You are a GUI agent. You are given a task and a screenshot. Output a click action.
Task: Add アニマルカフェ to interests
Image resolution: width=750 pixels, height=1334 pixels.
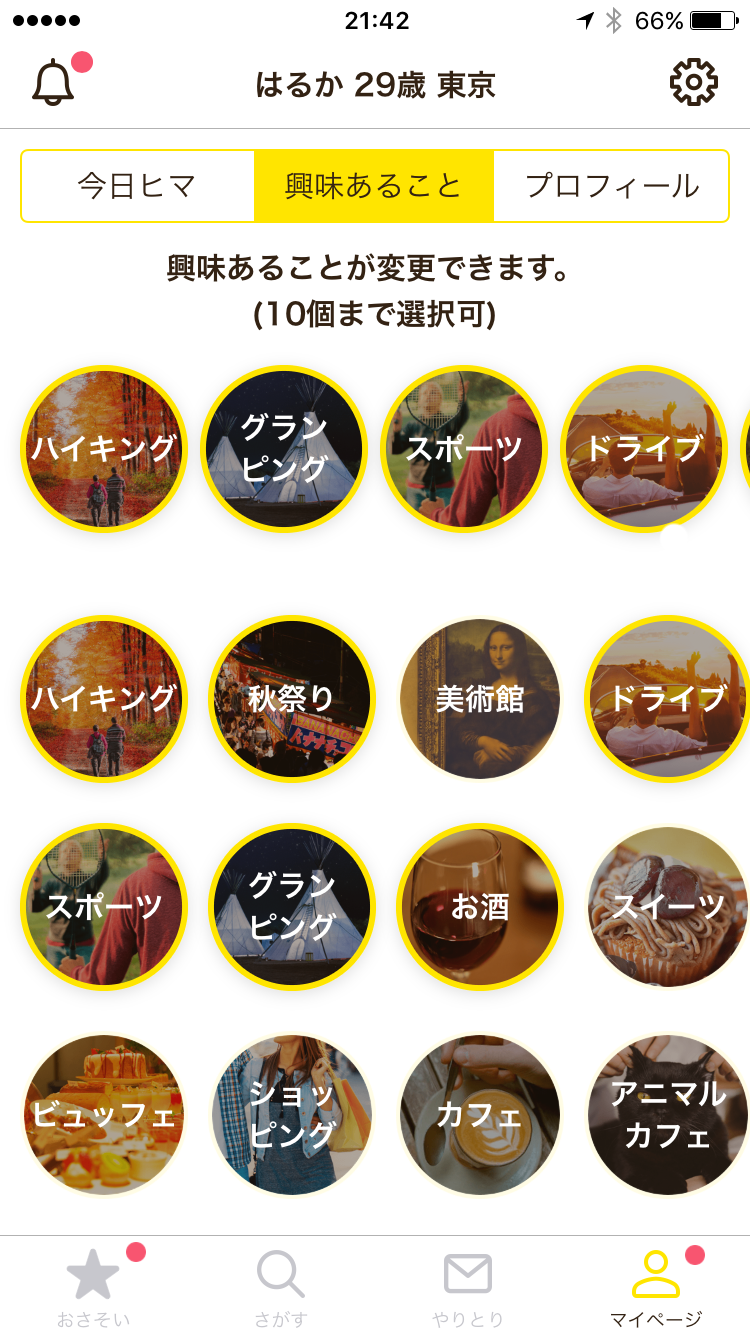pos(667,1115)
